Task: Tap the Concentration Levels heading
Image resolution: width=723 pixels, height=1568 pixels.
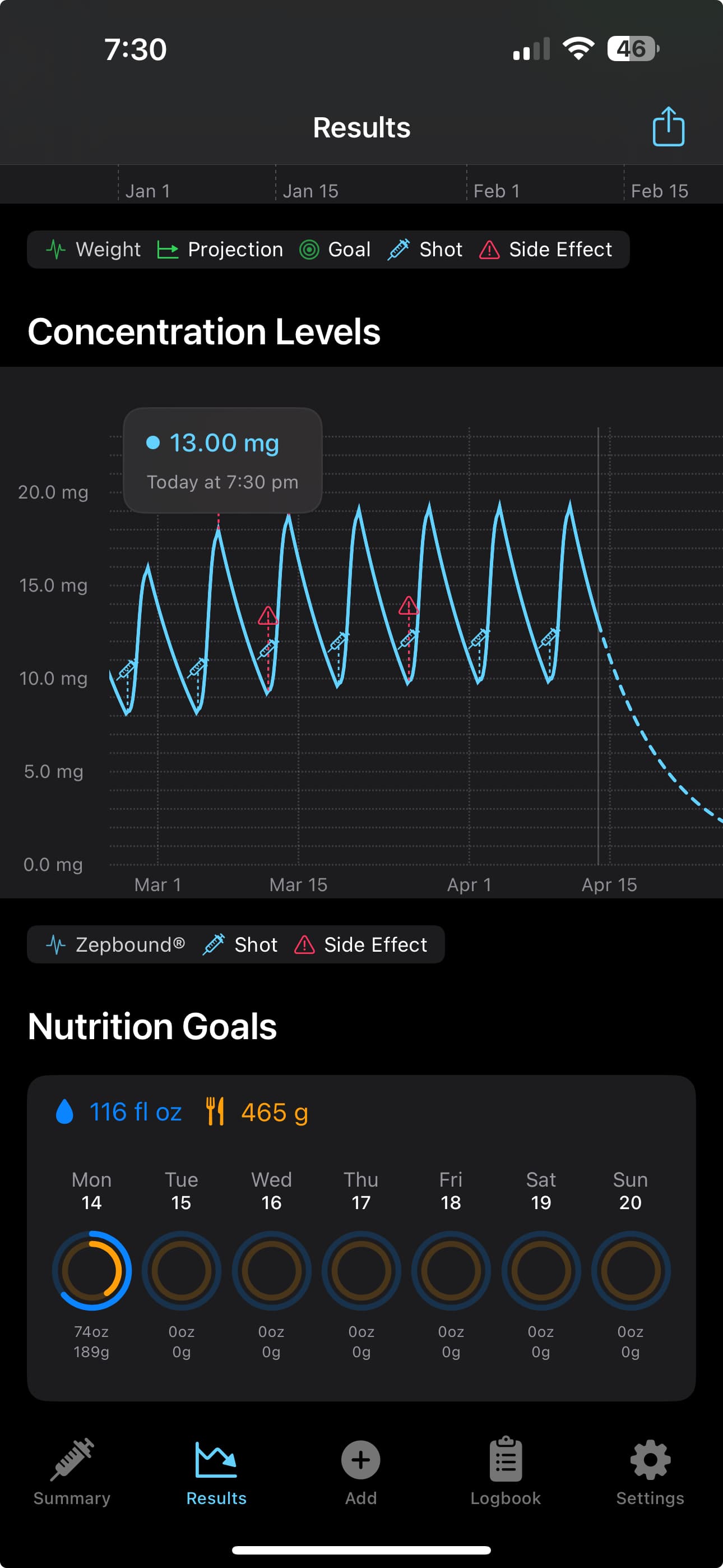Action: pyautogui.click(x=205, y=332)
